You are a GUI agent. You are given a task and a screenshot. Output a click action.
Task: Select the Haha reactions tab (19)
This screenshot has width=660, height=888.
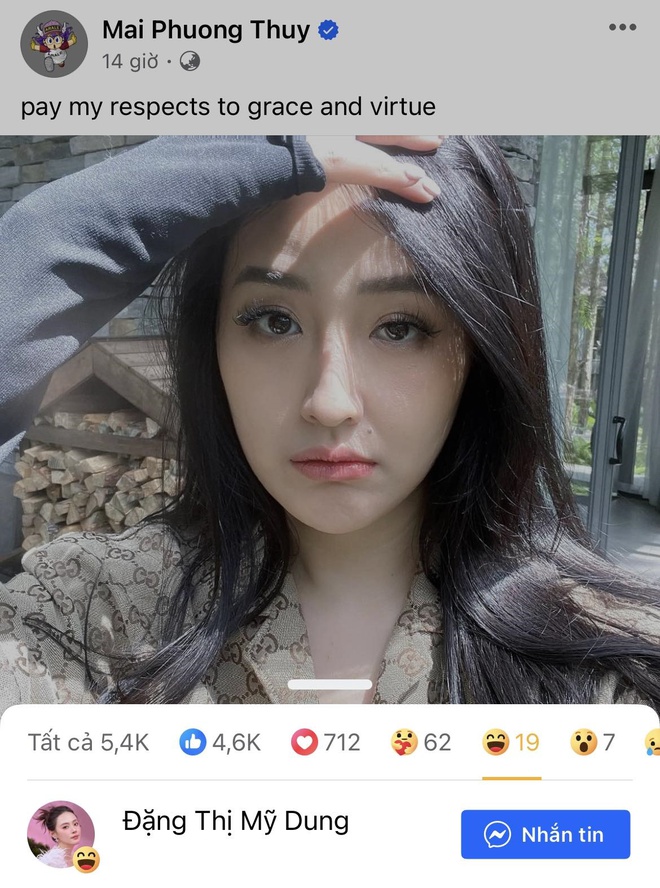pyautogui.click(x=511, y=742)
